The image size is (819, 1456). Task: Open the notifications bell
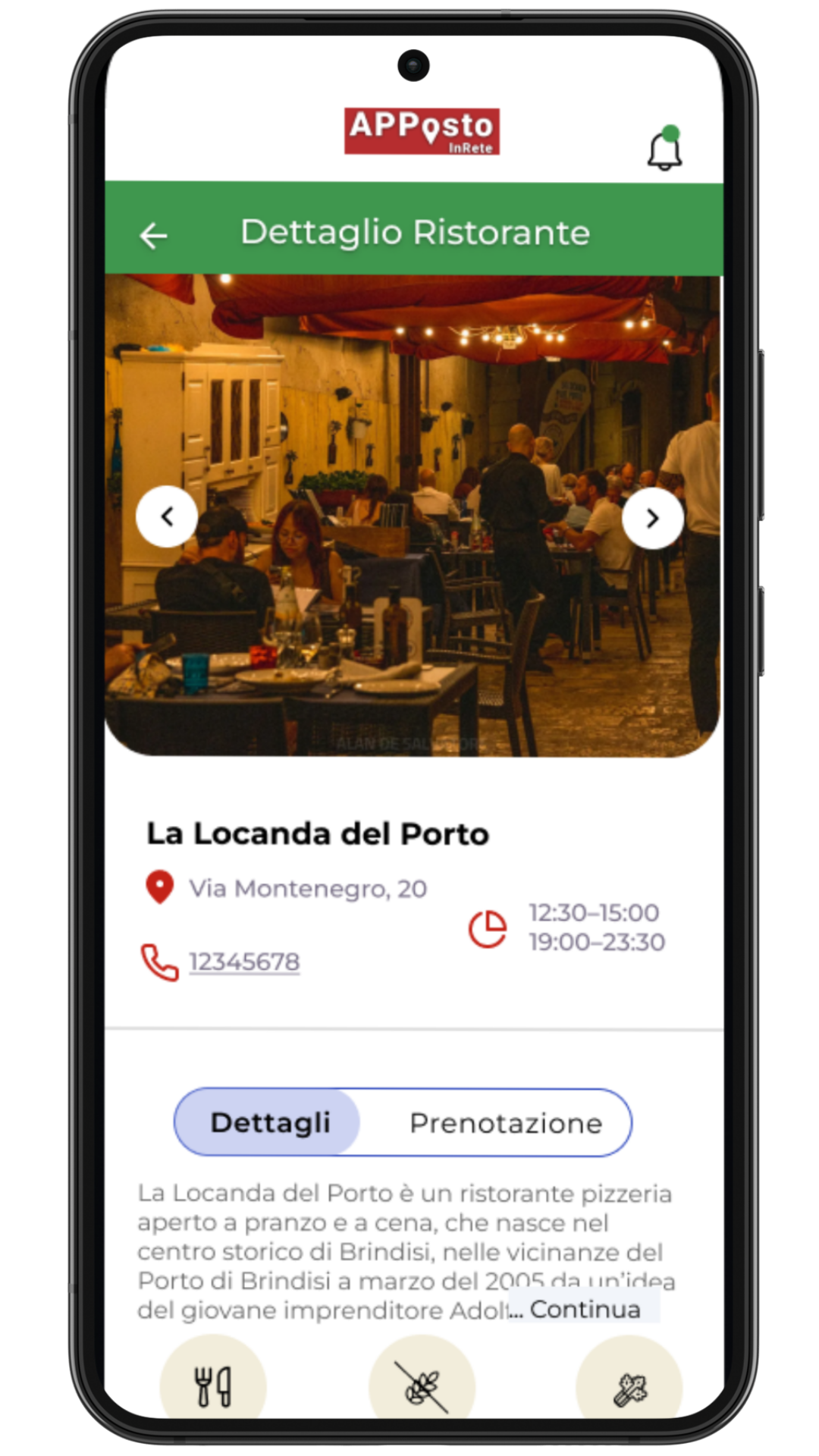coord(664,151)
